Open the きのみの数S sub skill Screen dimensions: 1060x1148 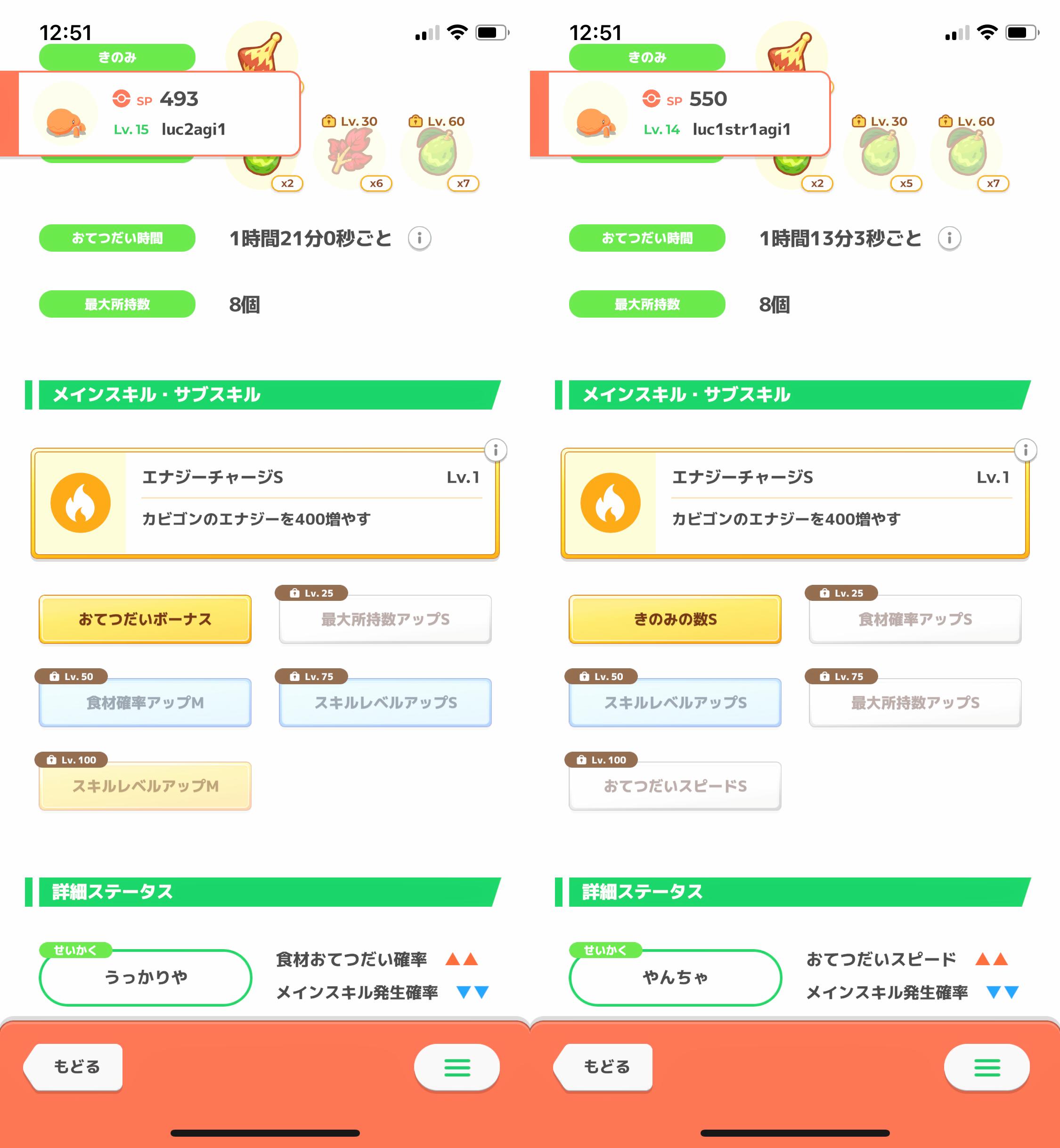pos(675,619)
